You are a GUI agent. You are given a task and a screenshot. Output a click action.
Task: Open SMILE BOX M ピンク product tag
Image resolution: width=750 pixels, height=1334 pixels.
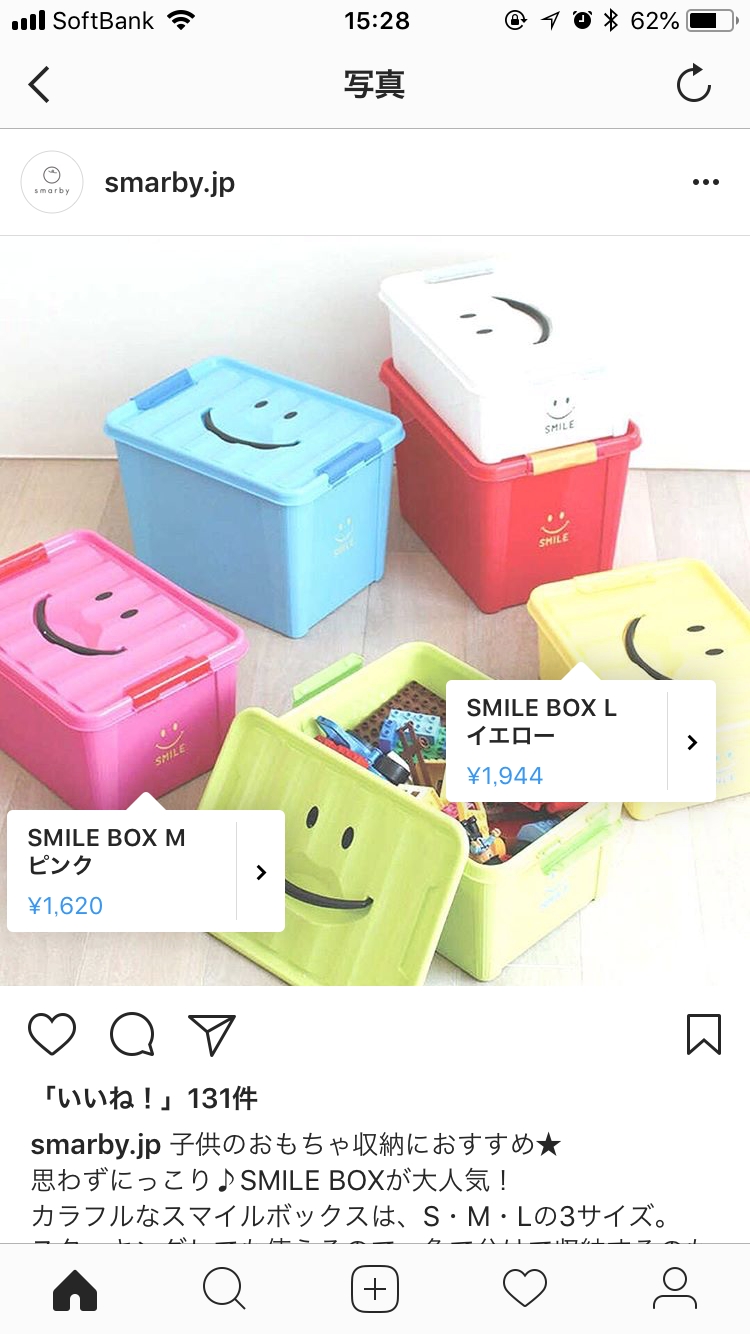click(145, 870)
